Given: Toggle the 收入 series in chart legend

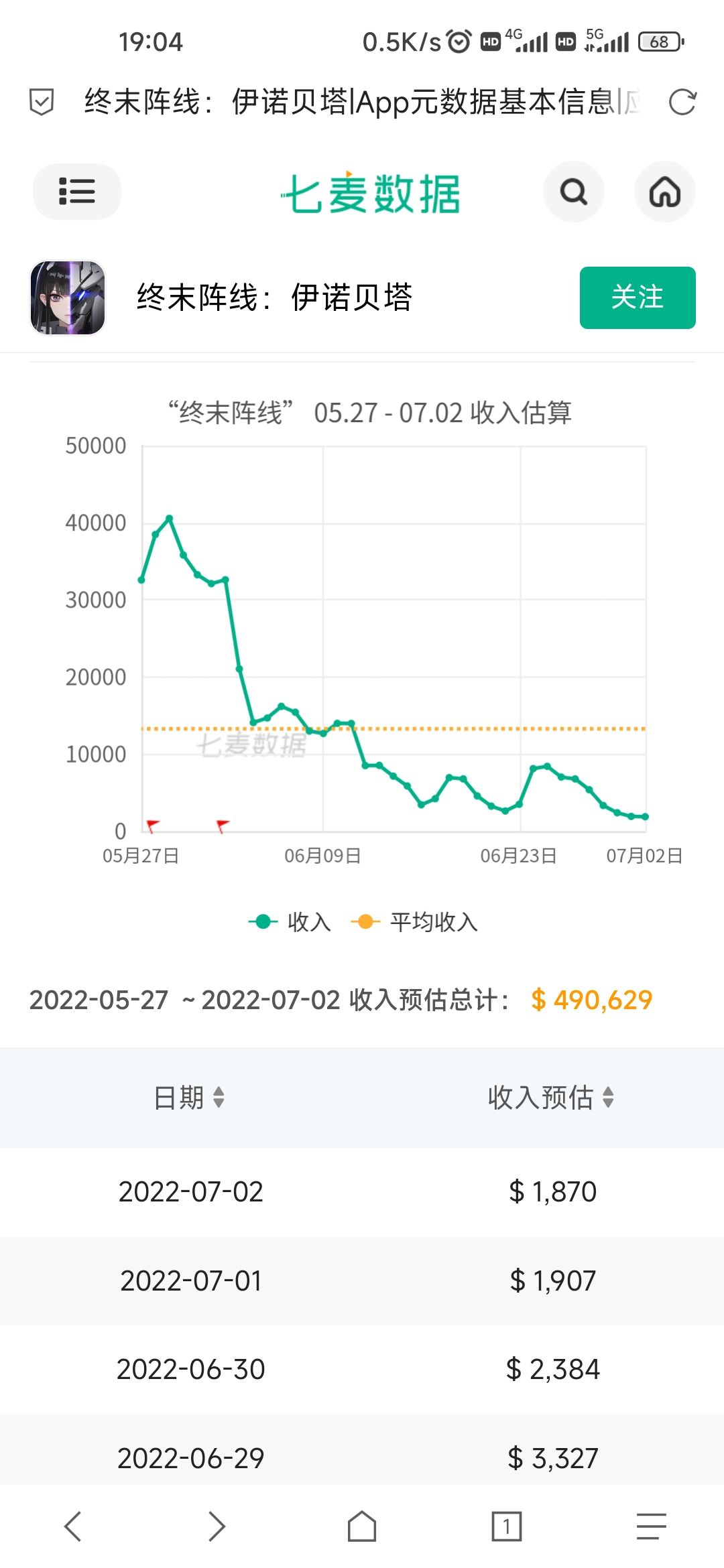Looking at the screenshot, I should pyautogui.click(x=290, y=922).
